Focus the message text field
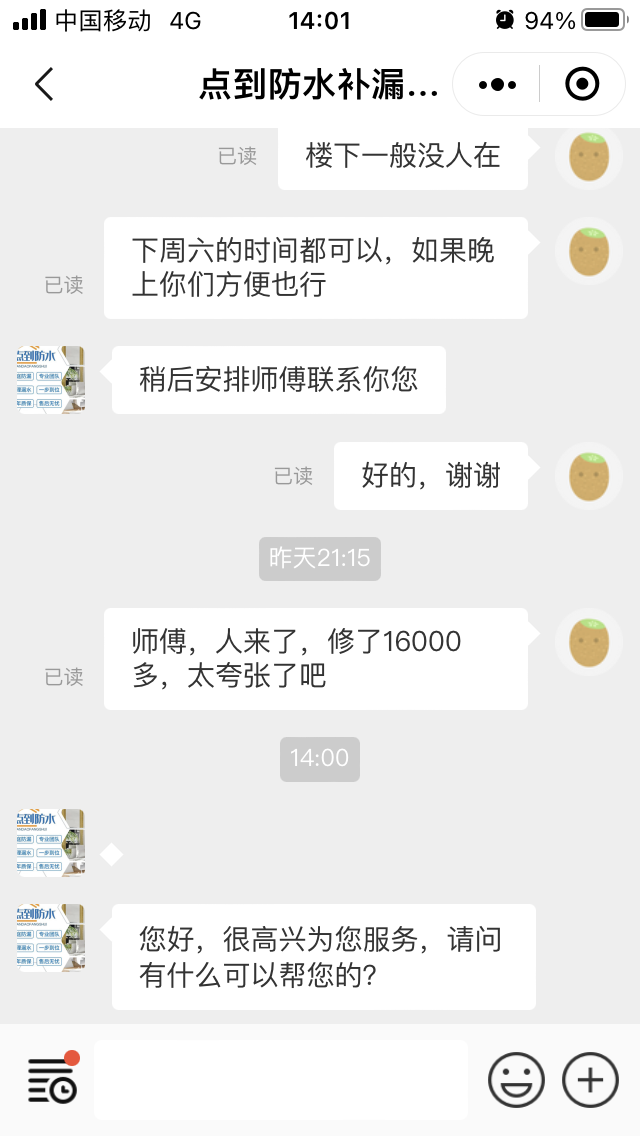This screenshot has width=640, height=1136. (280, 1080)
